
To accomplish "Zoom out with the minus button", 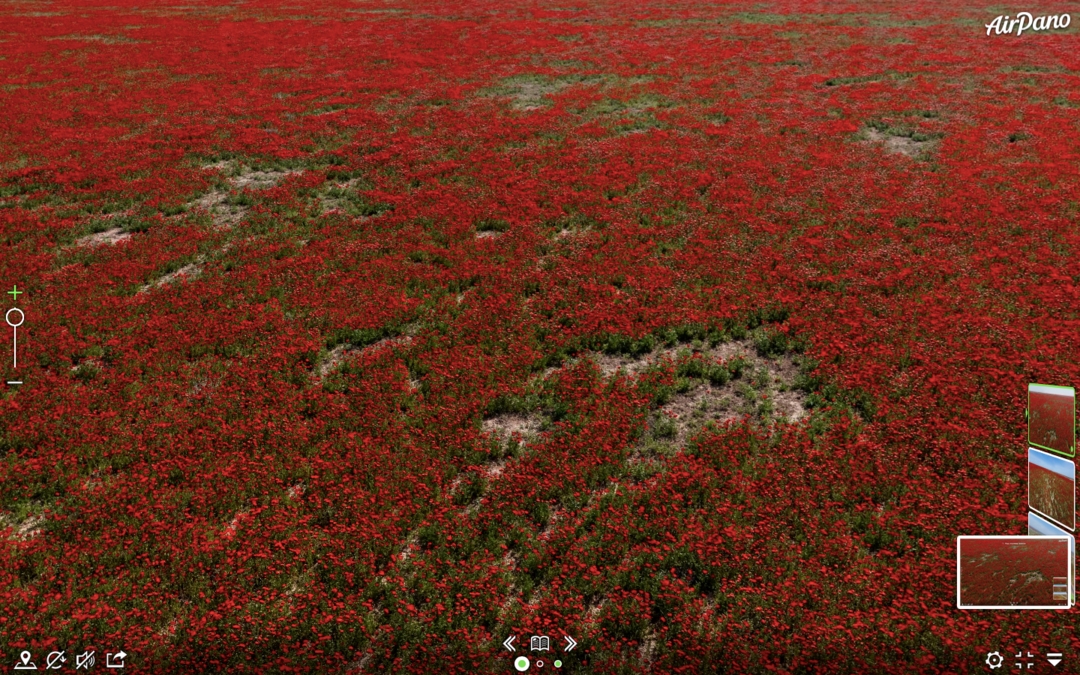I will coord(14,383).
